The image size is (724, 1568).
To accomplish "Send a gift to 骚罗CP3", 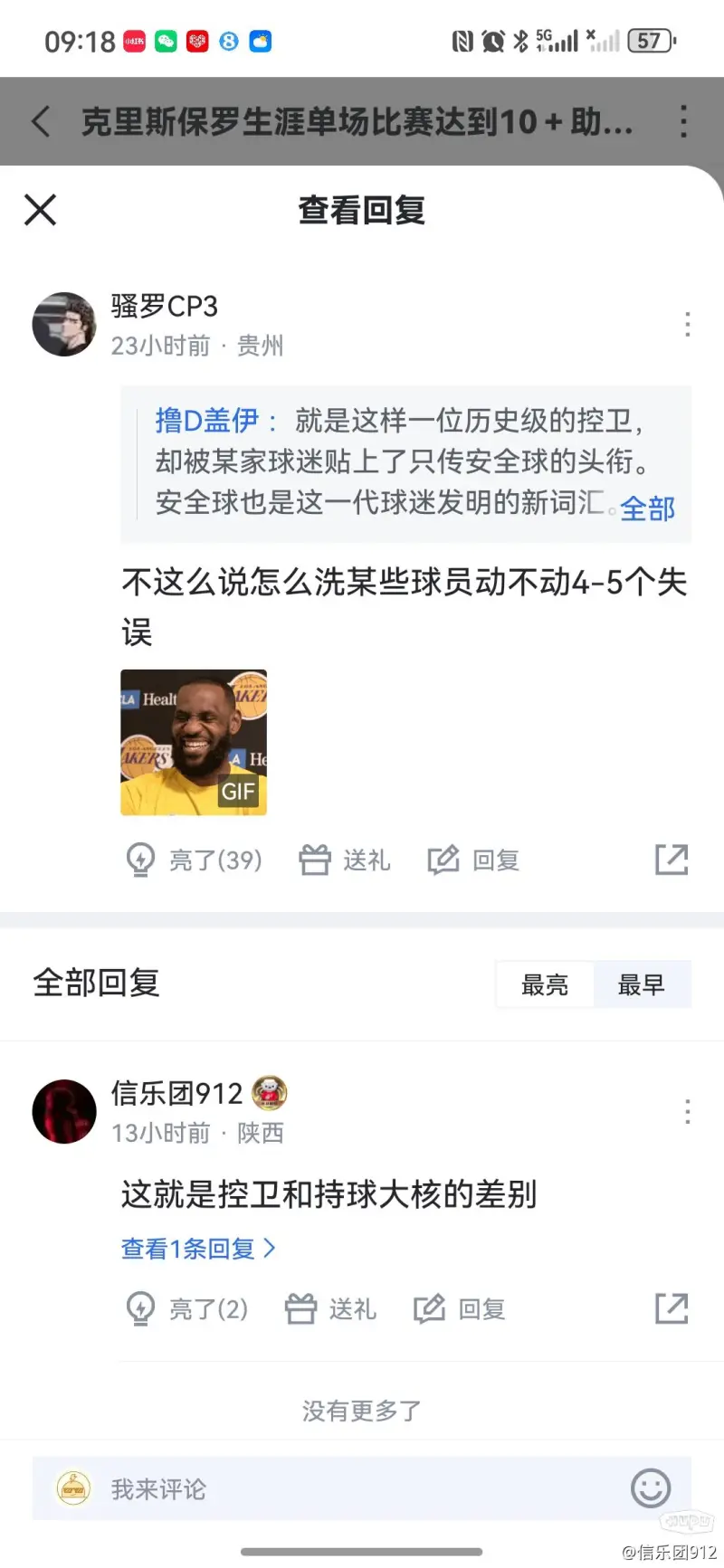I will coord(345,860).
